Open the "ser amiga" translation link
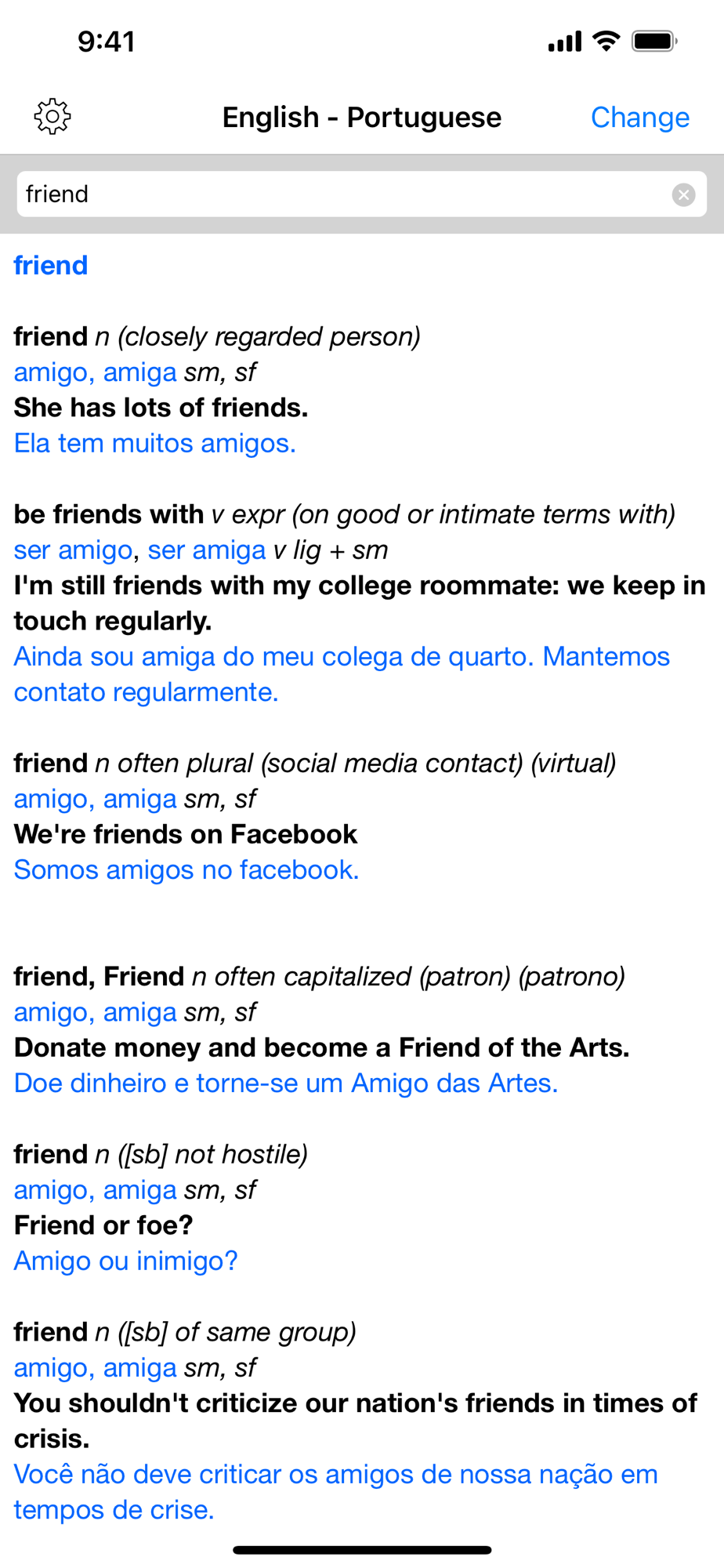Image resolution: width=724 pixels, height=1568 pixels. point(207,550)
